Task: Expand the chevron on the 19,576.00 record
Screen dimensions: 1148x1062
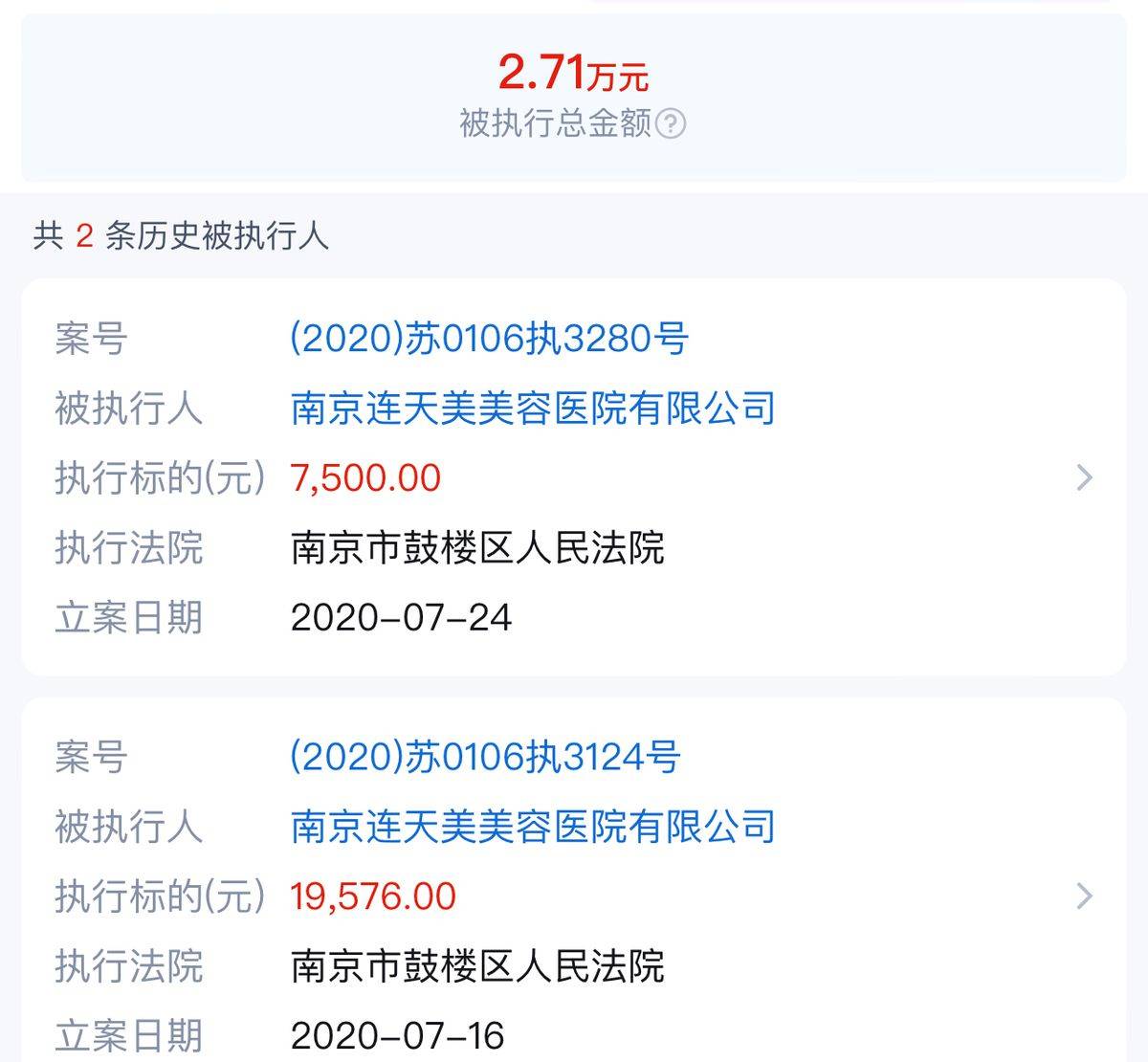Action: coord(1084,896)
